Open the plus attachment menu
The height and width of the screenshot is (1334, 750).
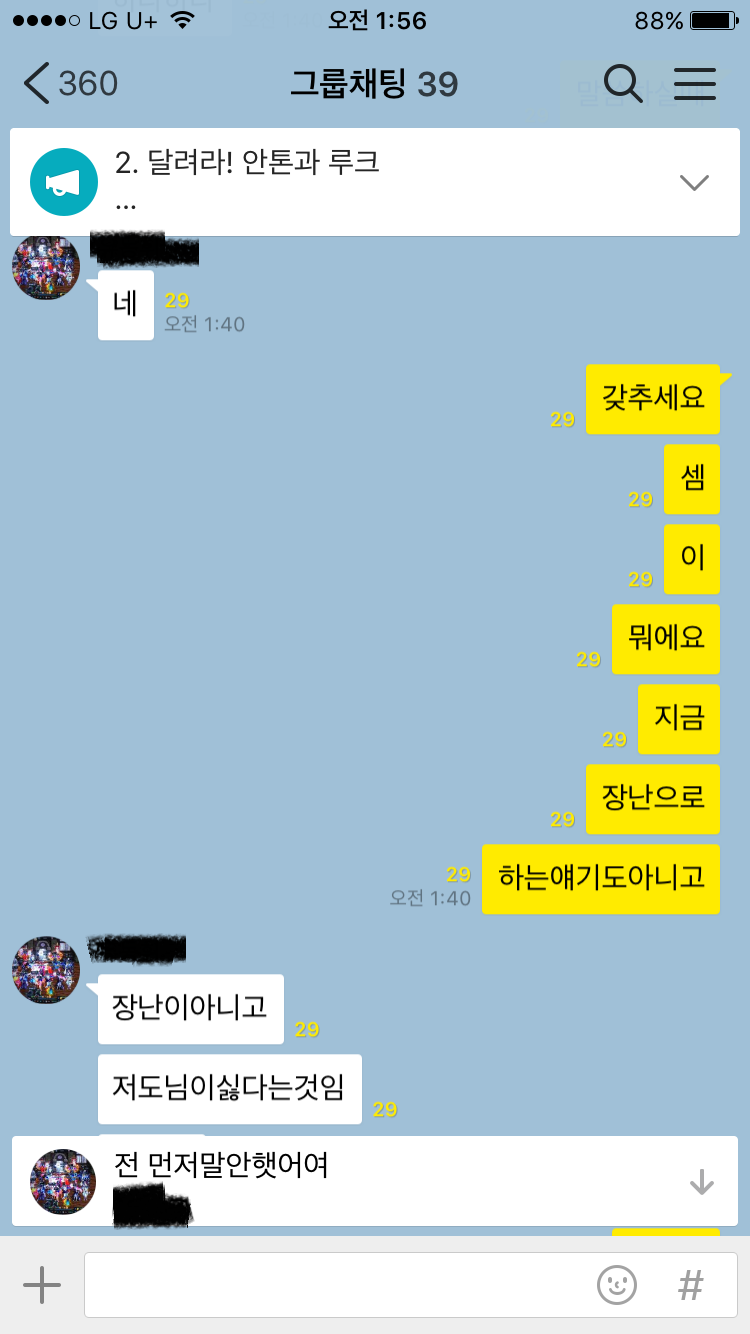42,1284
